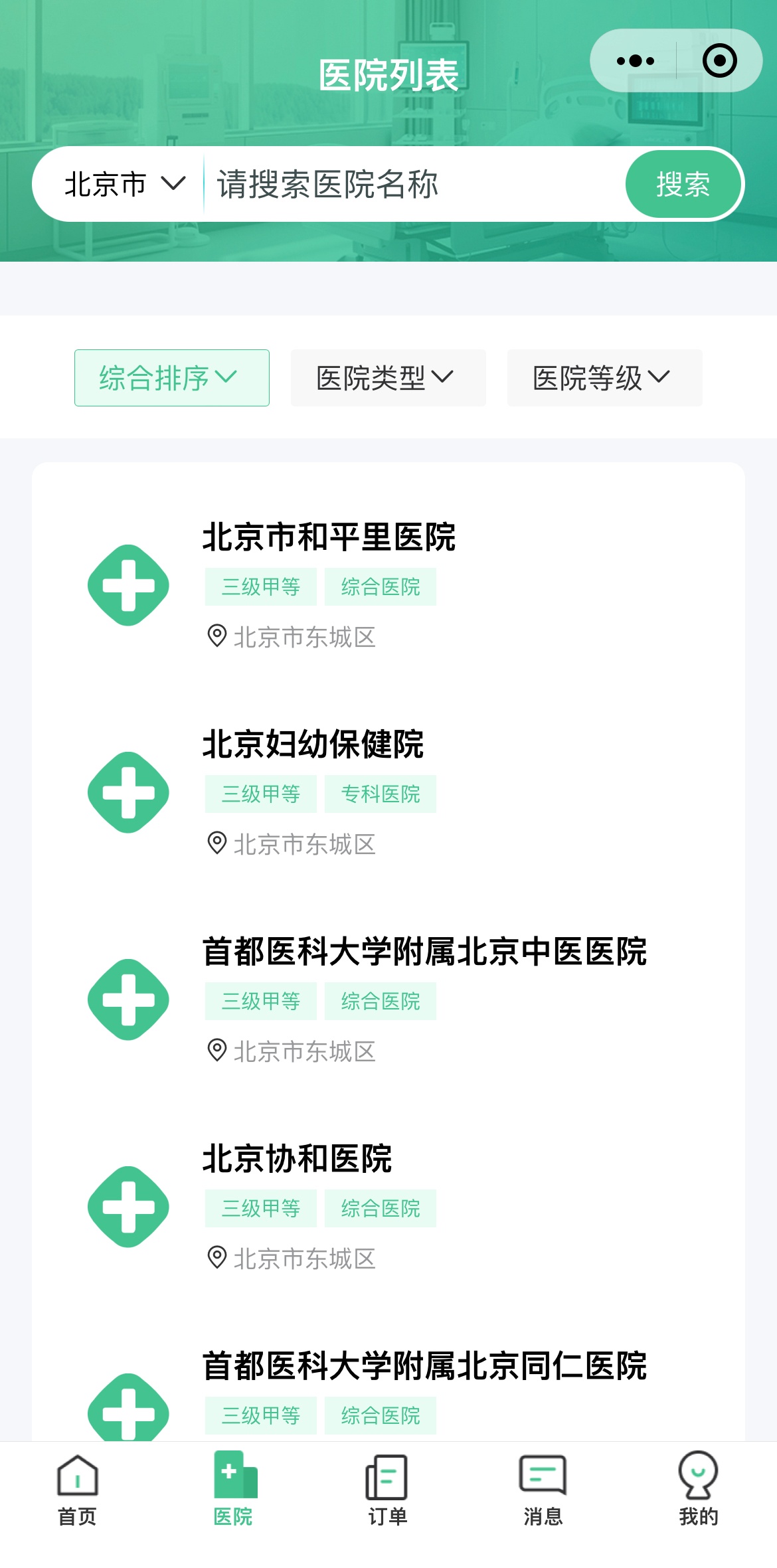Click the 搜索 search button
The width and height of the screenshot is (777, 1568).
click(x=683, y=184)
